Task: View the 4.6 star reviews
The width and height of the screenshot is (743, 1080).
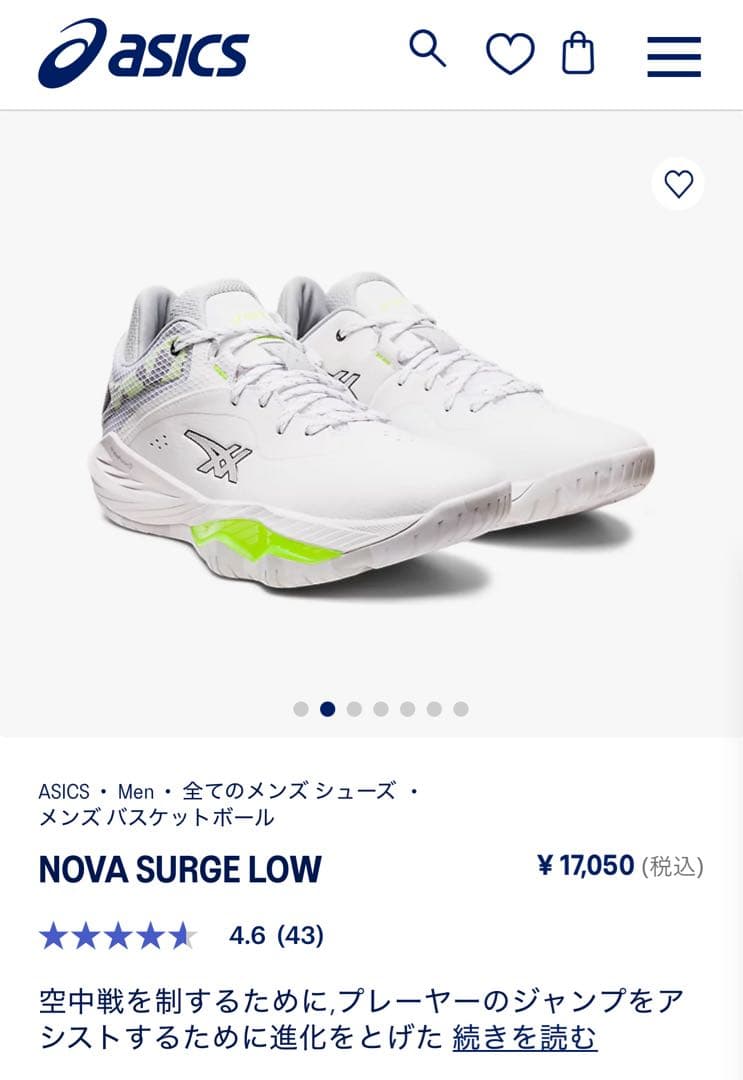Action: [x=180, y=936]
